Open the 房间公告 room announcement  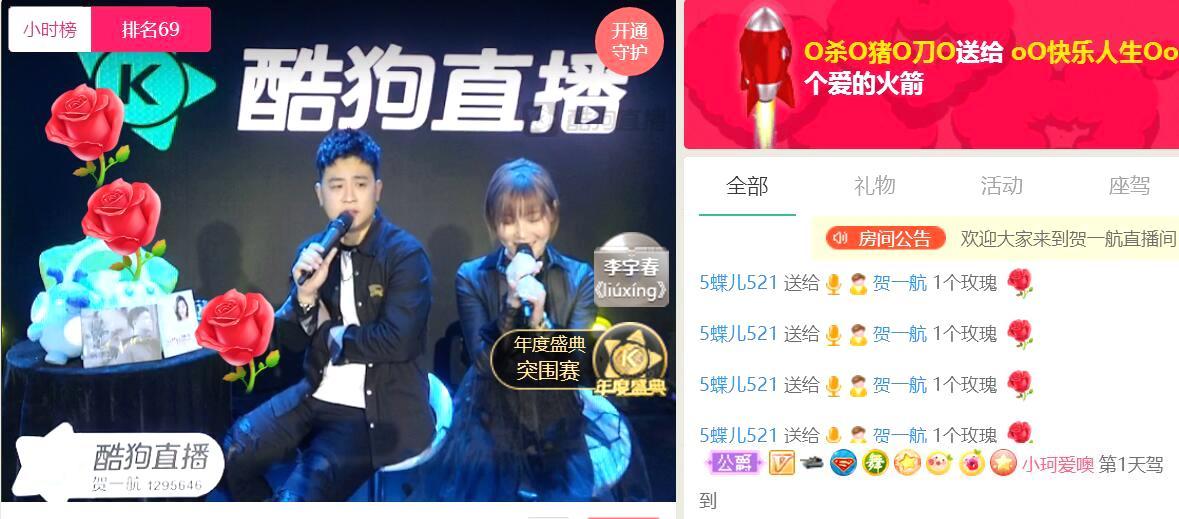[x=886, y=239]
